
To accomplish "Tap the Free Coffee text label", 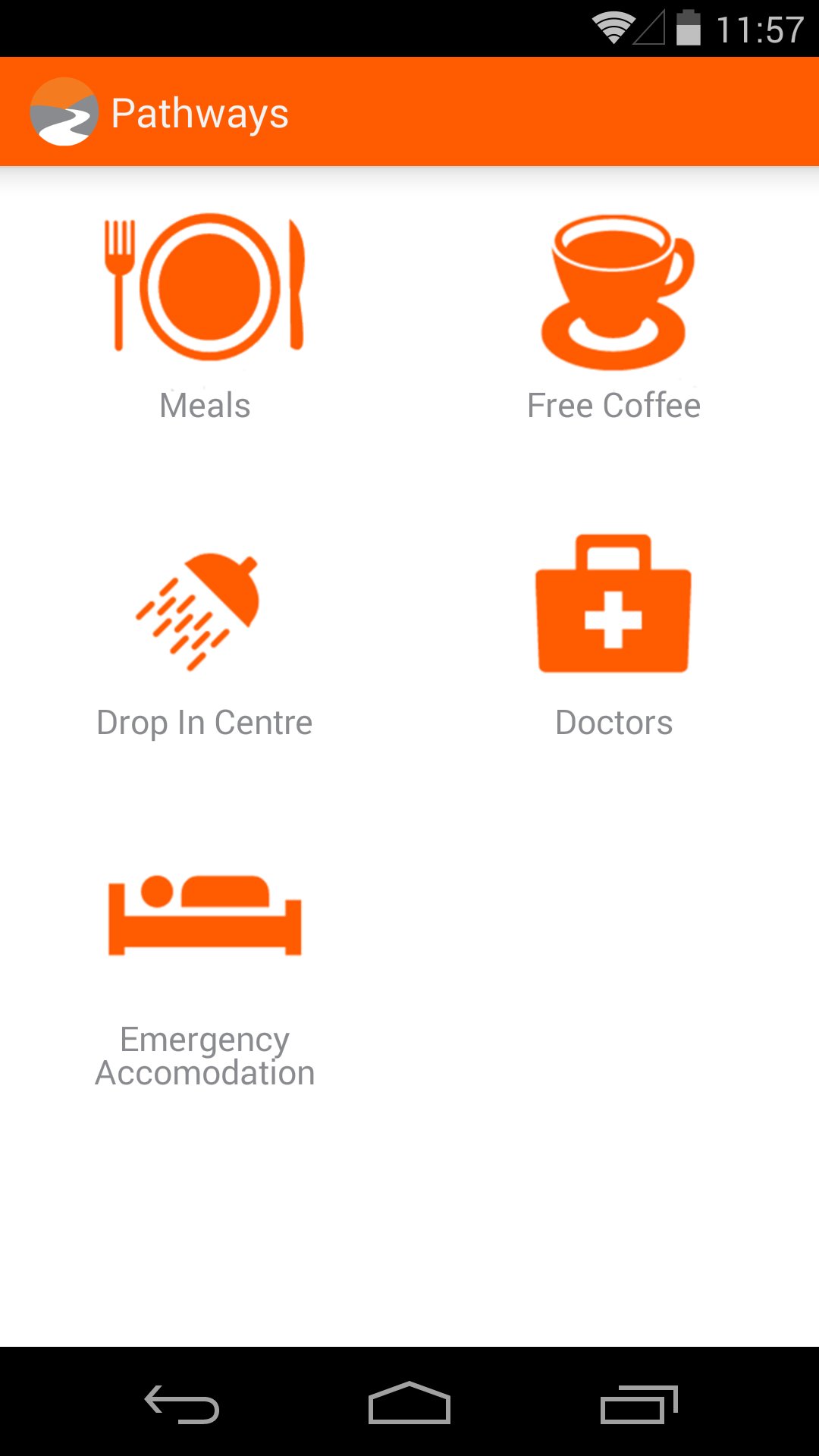I will 614,405.
